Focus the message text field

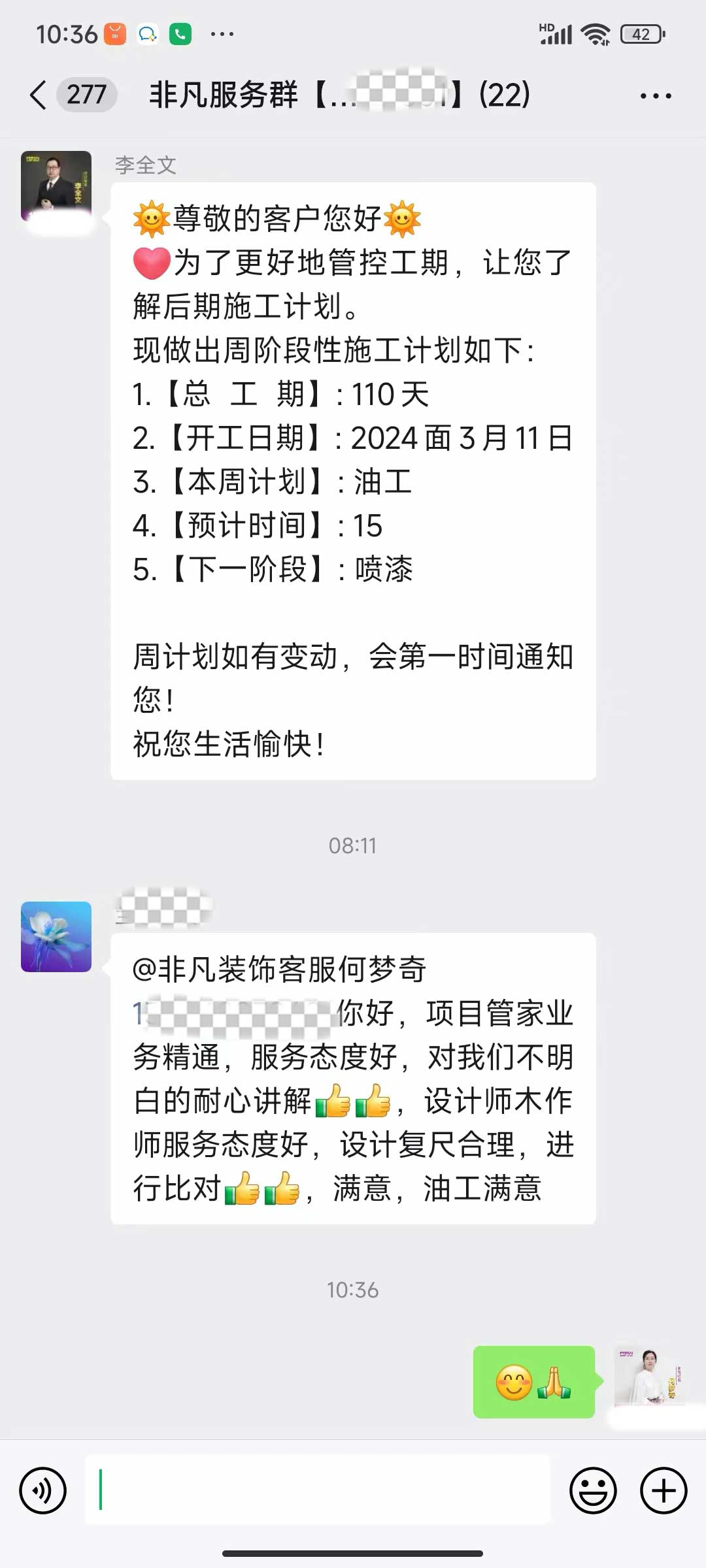[318, 1490]
